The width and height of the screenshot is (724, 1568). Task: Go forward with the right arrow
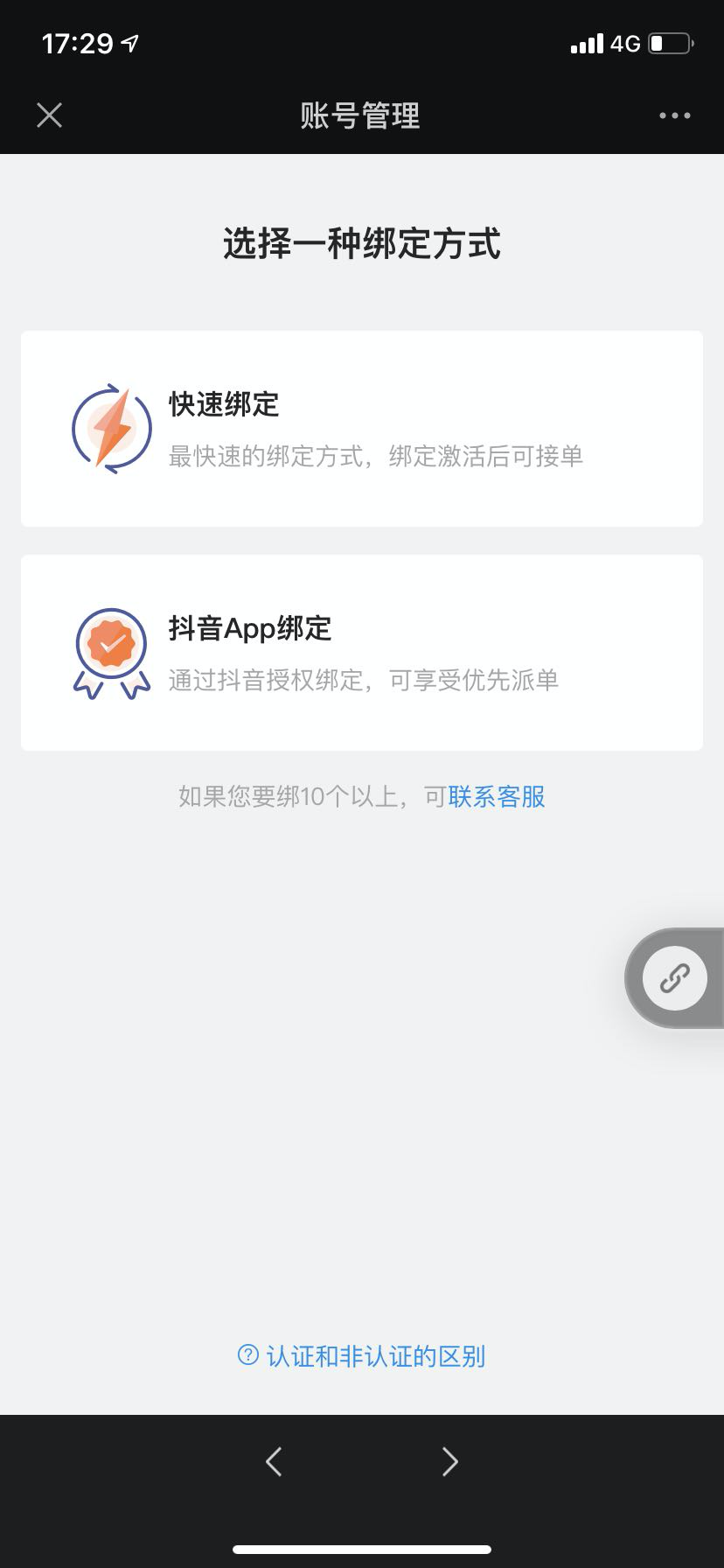[450, 1461]
